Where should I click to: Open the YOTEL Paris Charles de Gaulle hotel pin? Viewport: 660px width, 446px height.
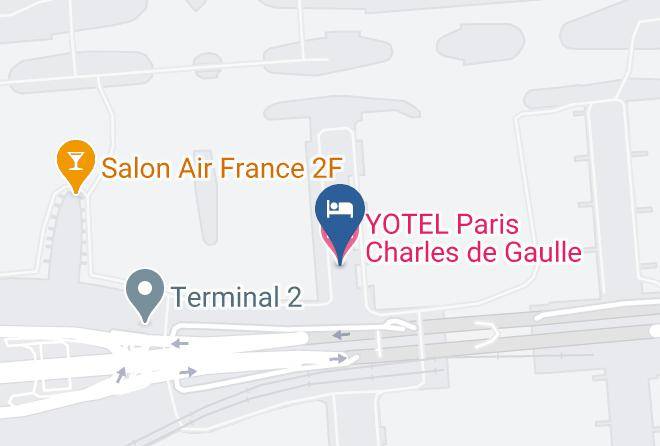click(x=340, y=221)
